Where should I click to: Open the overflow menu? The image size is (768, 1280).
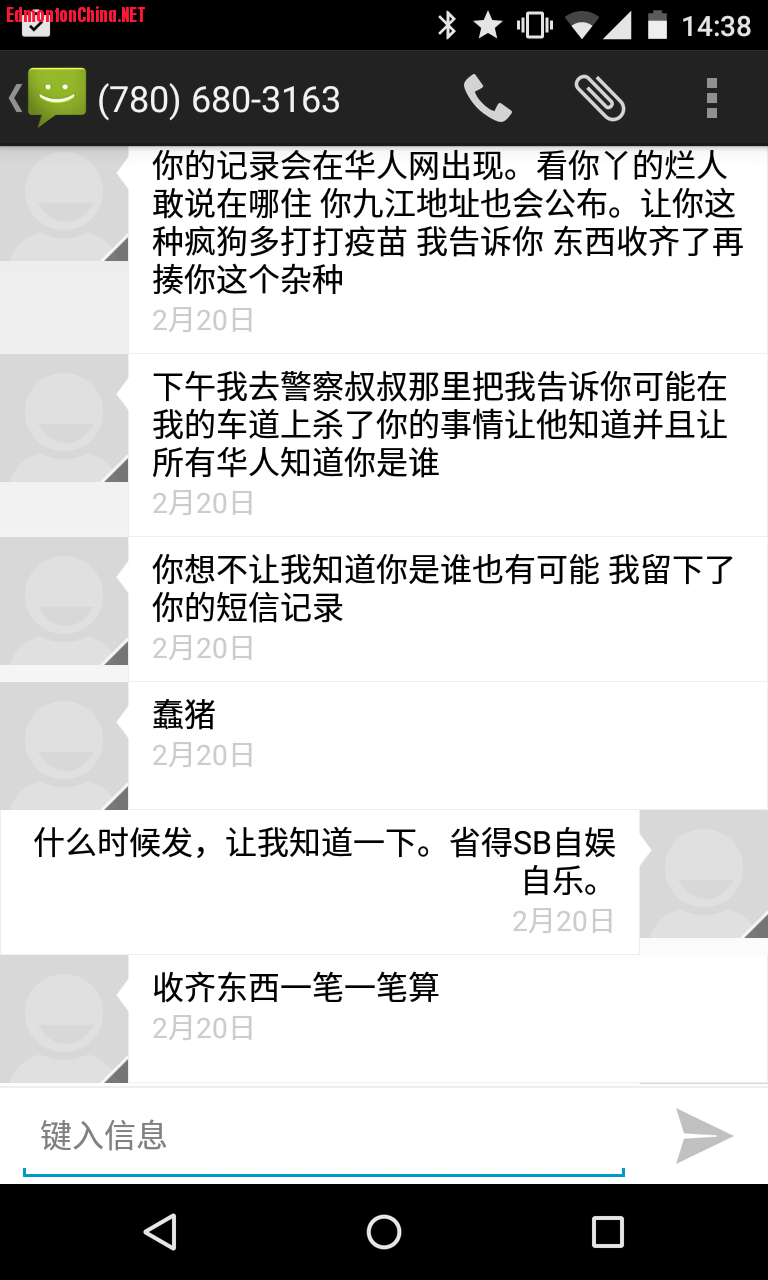coord(711,98)
